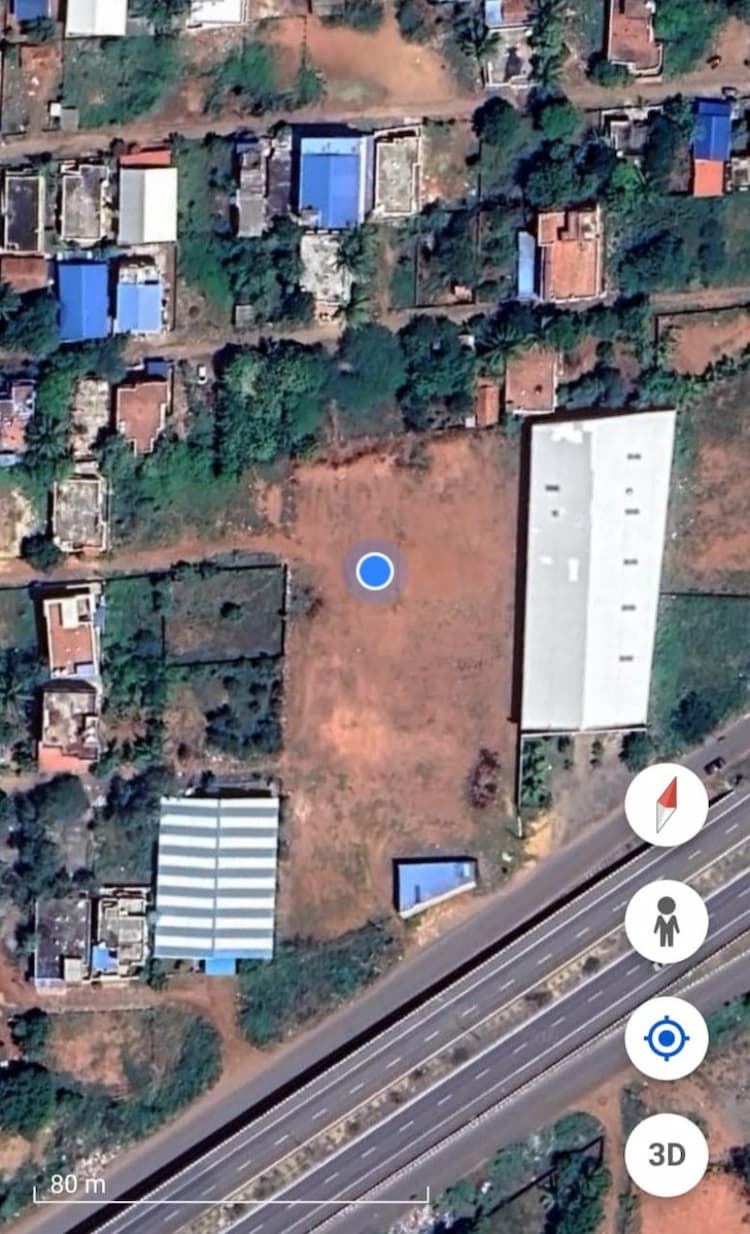Reset map orientation with the compass icon
The height and width of the screenshot is (1234, 750).
[667, 803]
